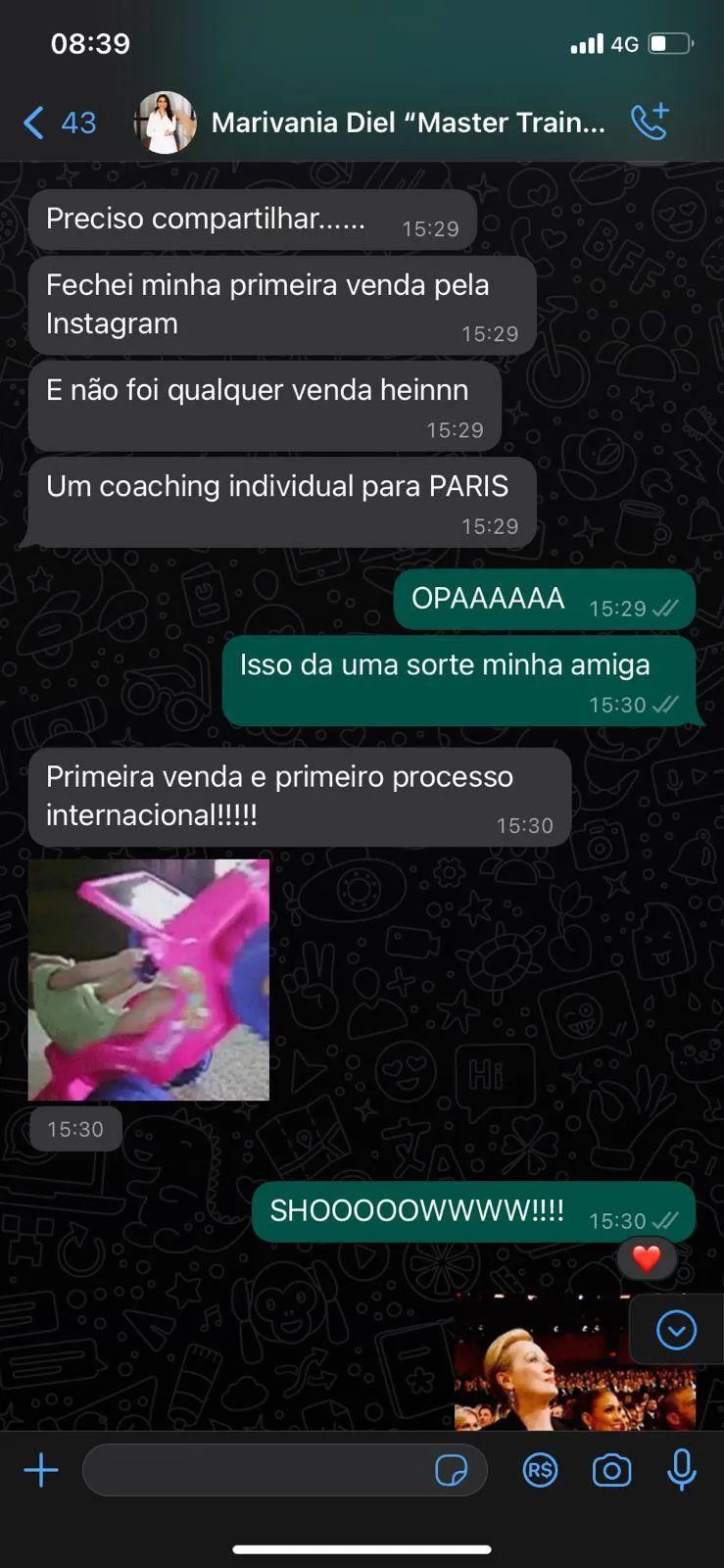
Task: Tap the heart reaction under SHOOOOOWWWW message
Action: click(x=646, y=1258)
